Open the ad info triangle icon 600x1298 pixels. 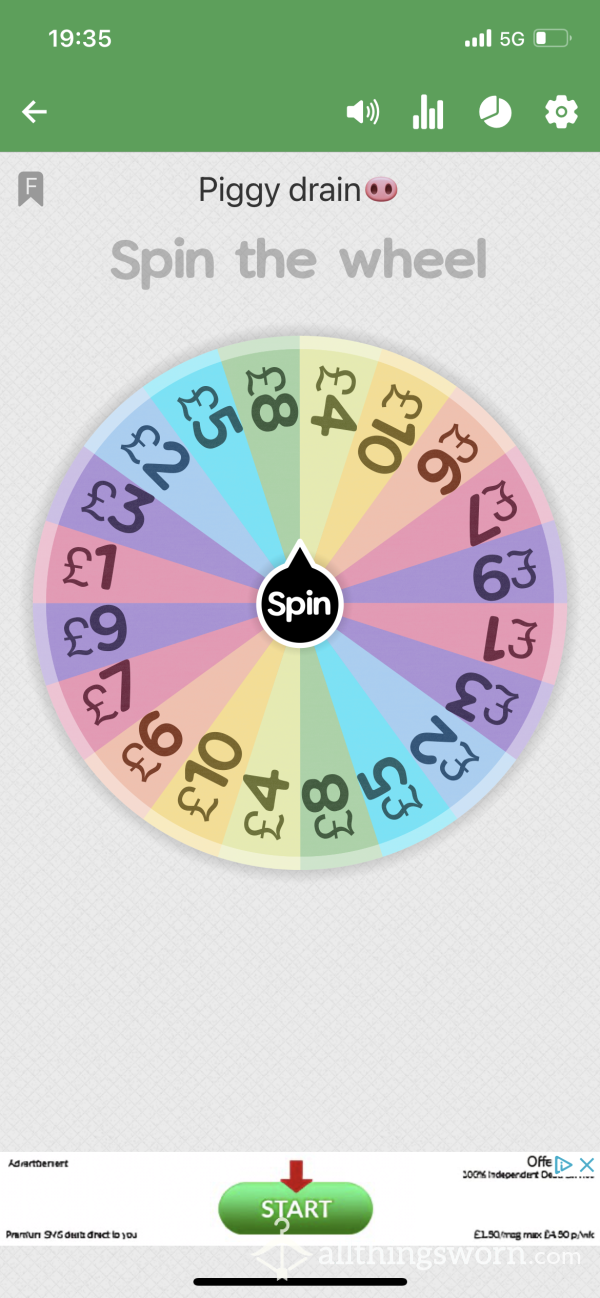tap(564, 1164)
